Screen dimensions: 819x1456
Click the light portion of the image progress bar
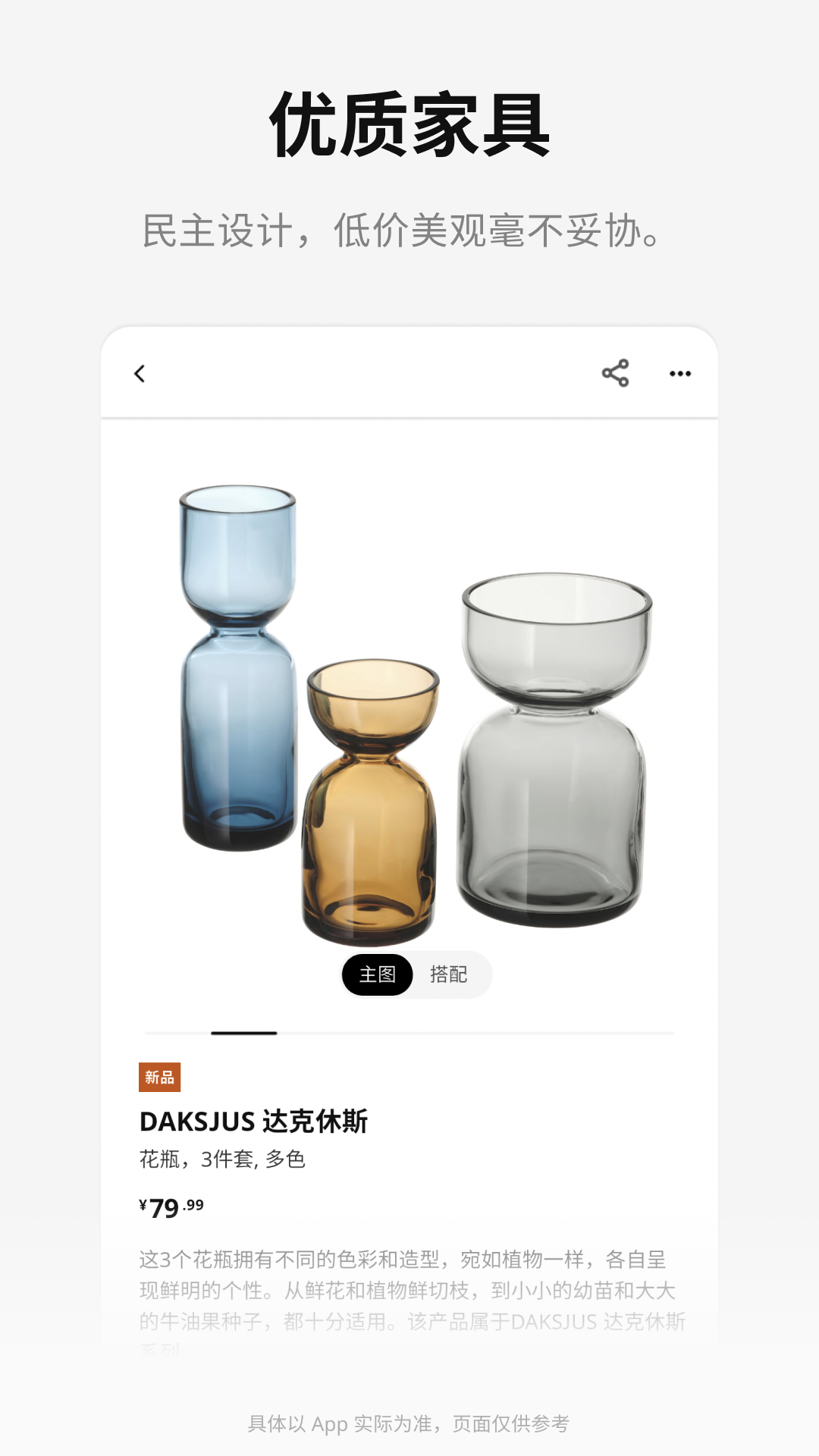tap(493, 1032)
